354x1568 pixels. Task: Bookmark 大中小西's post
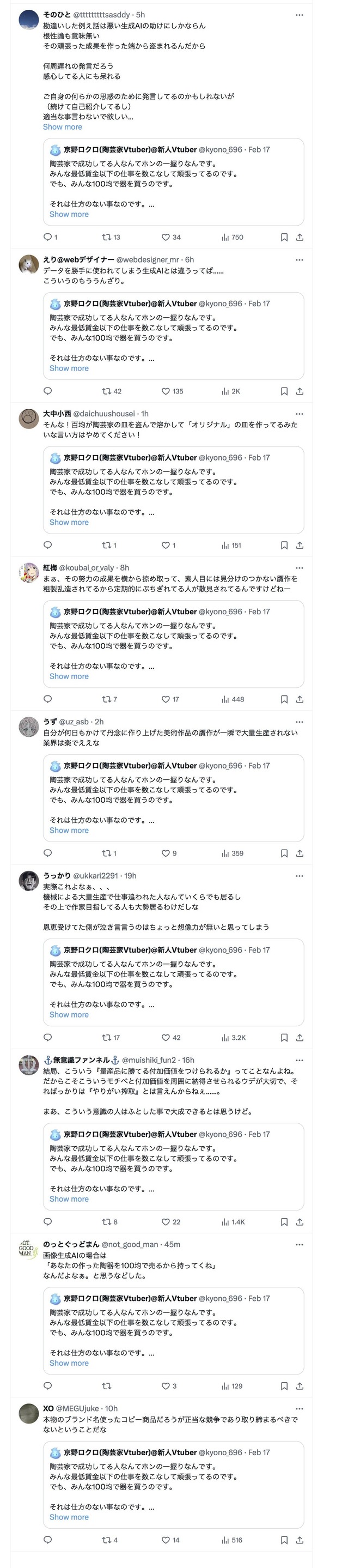coord(284,546)
